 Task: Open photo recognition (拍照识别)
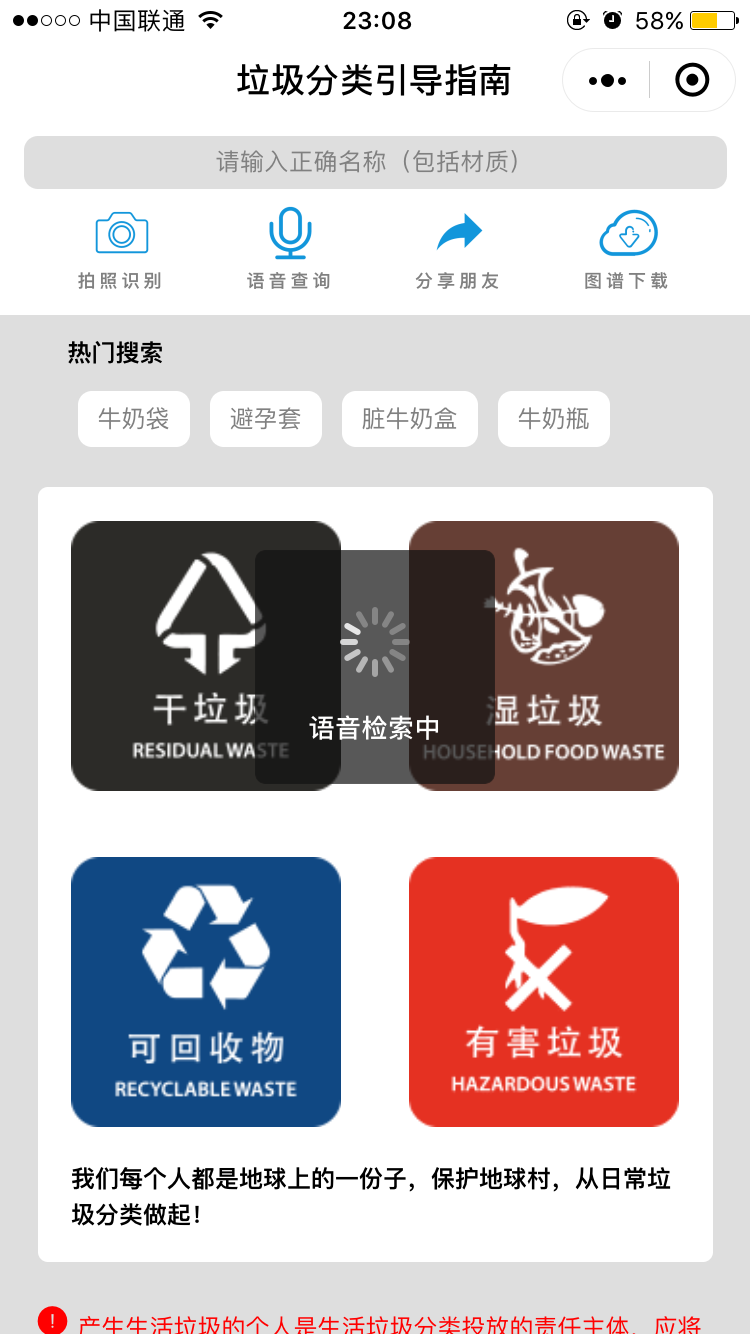[x=121, y=249]
